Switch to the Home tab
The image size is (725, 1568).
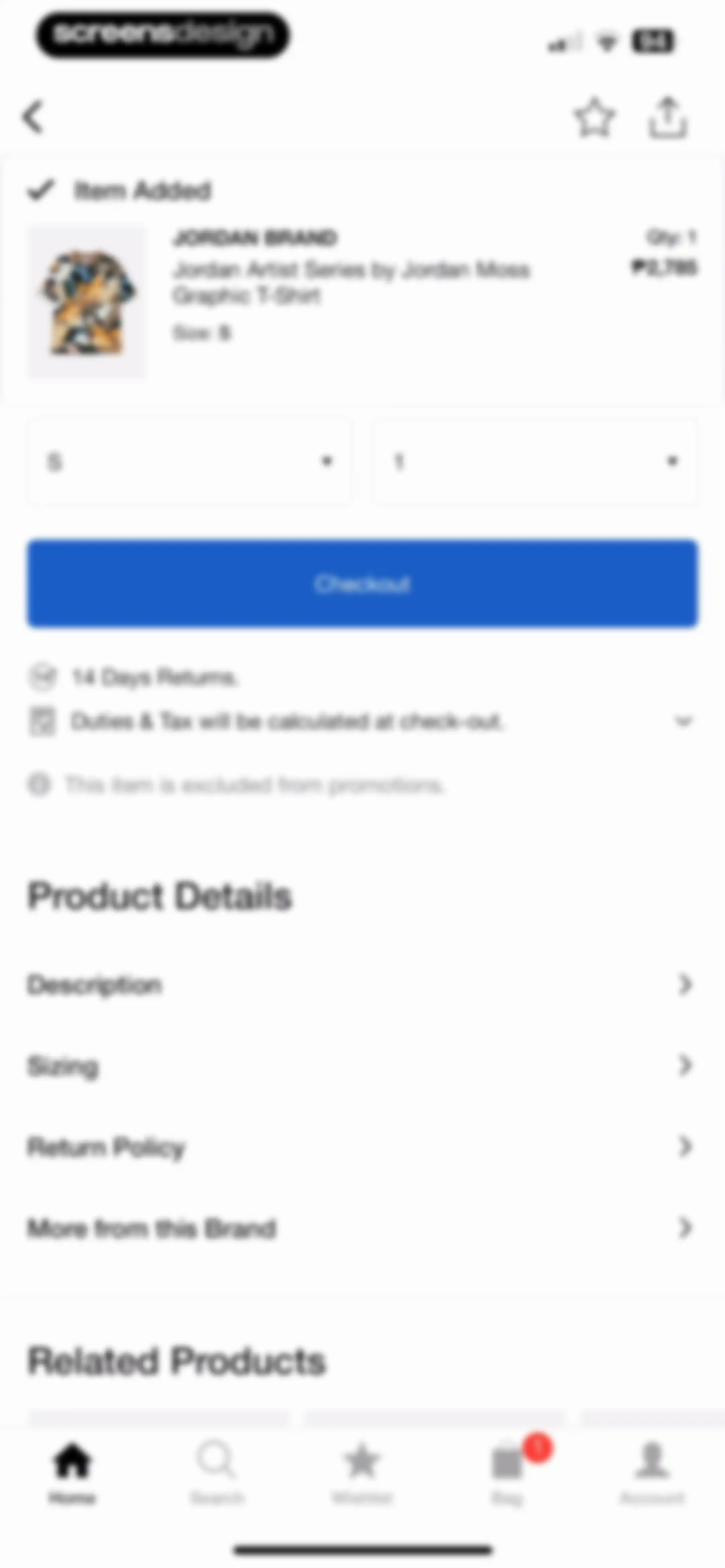click(72, 1472)
